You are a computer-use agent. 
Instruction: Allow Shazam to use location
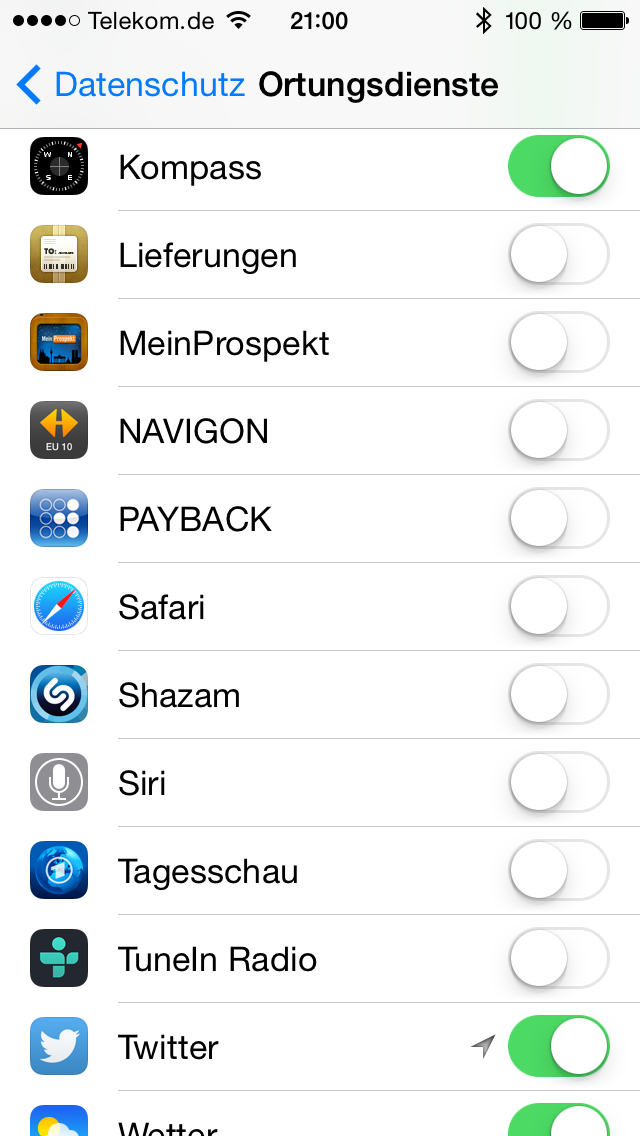click(x=559, y=694)
